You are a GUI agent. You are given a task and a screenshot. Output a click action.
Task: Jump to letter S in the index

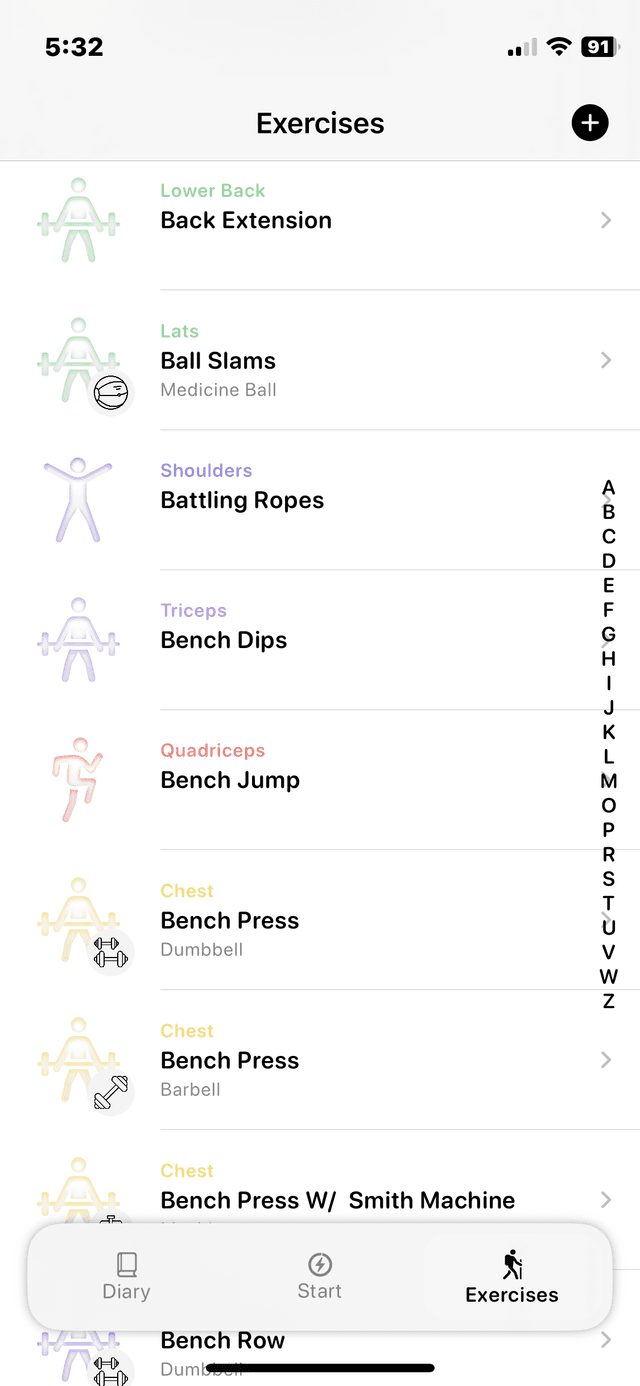click(x=608, y=879)
